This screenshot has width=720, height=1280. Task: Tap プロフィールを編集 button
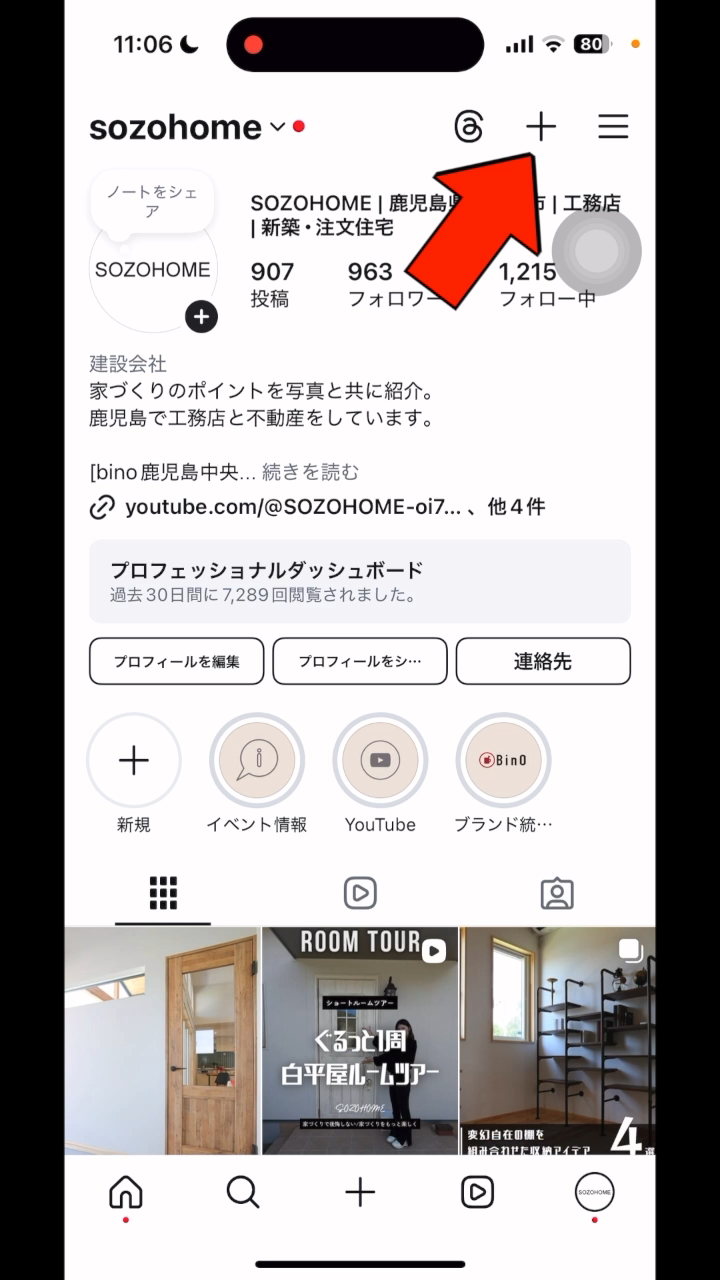pos(177,661)
